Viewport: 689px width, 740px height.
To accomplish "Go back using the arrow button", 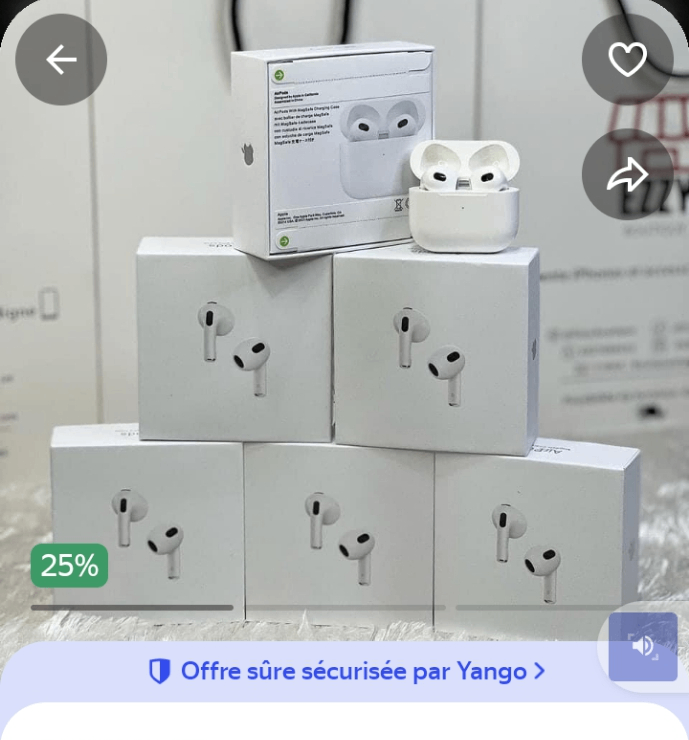I will [x=61, y=59].
